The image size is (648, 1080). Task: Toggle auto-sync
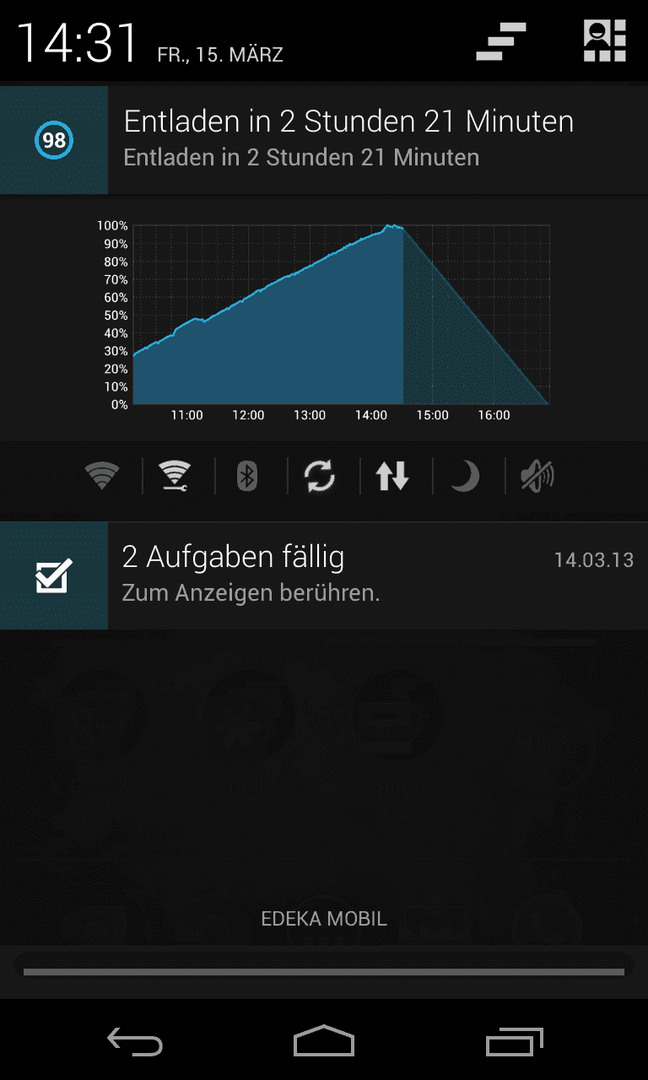pyautogui.click(x=320, y=475)
